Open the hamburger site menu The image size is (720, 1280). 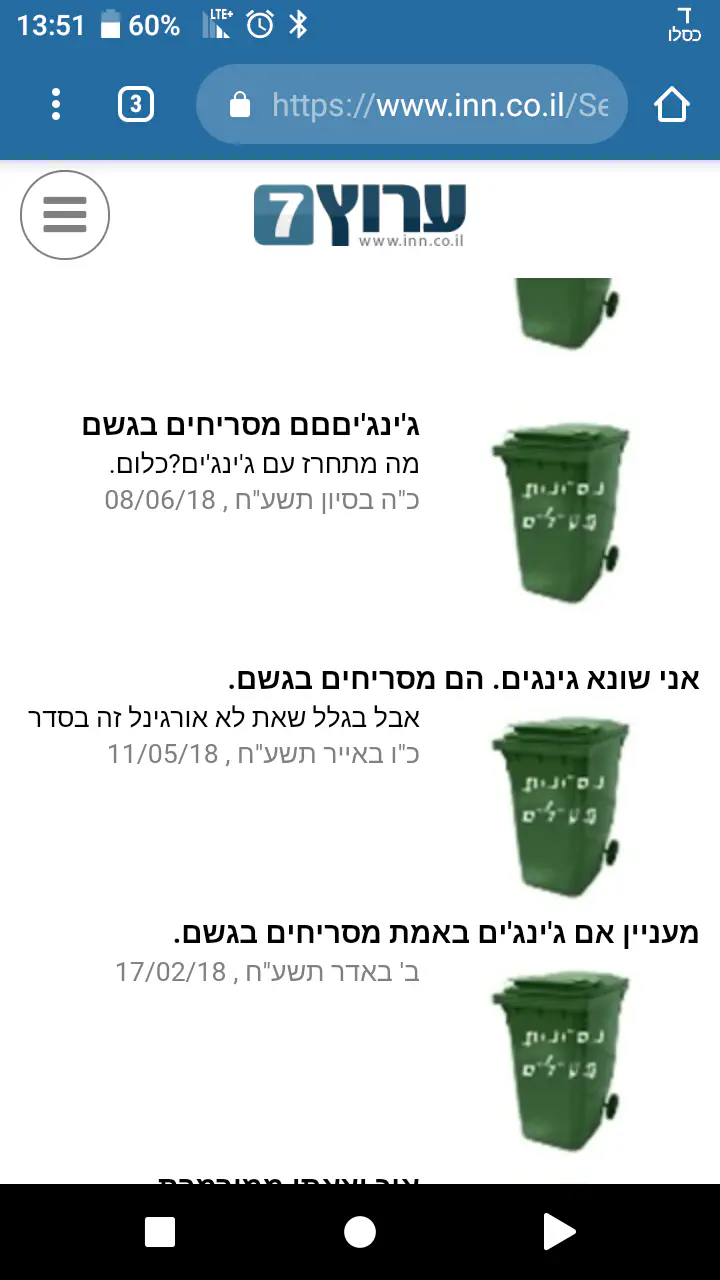[65, 215]
